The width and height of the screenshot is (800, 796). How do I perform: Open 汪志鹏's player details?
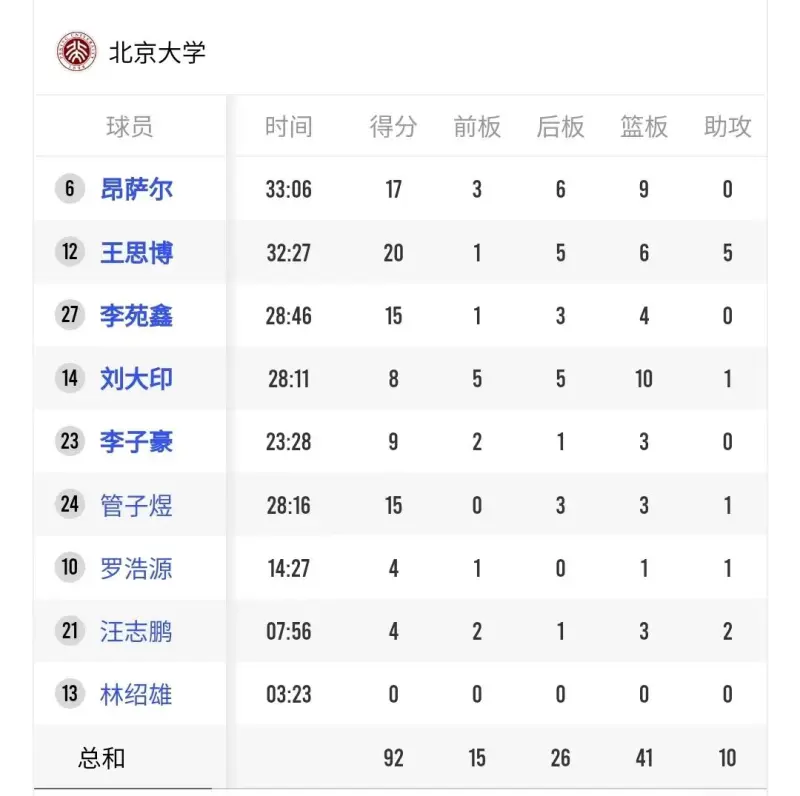coord(136,631)
